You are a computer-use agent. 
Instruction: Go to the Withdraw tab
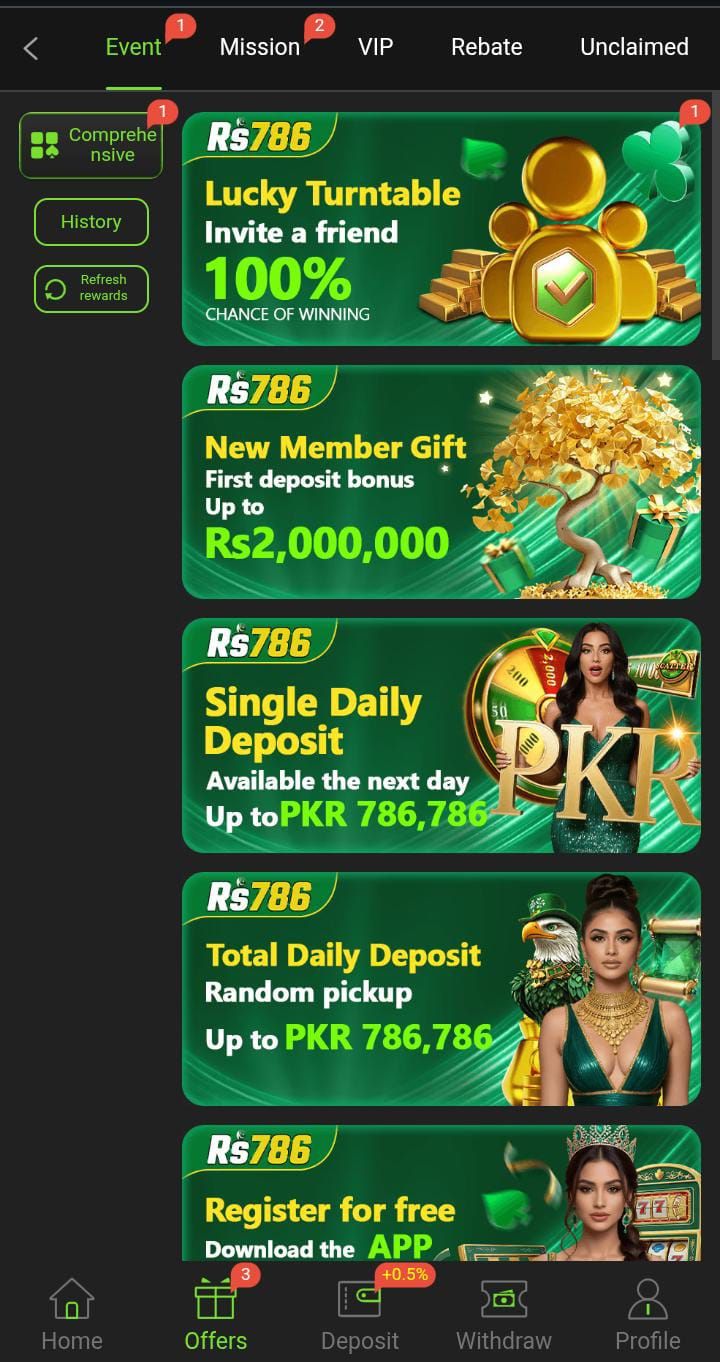tap(503, 1315)
